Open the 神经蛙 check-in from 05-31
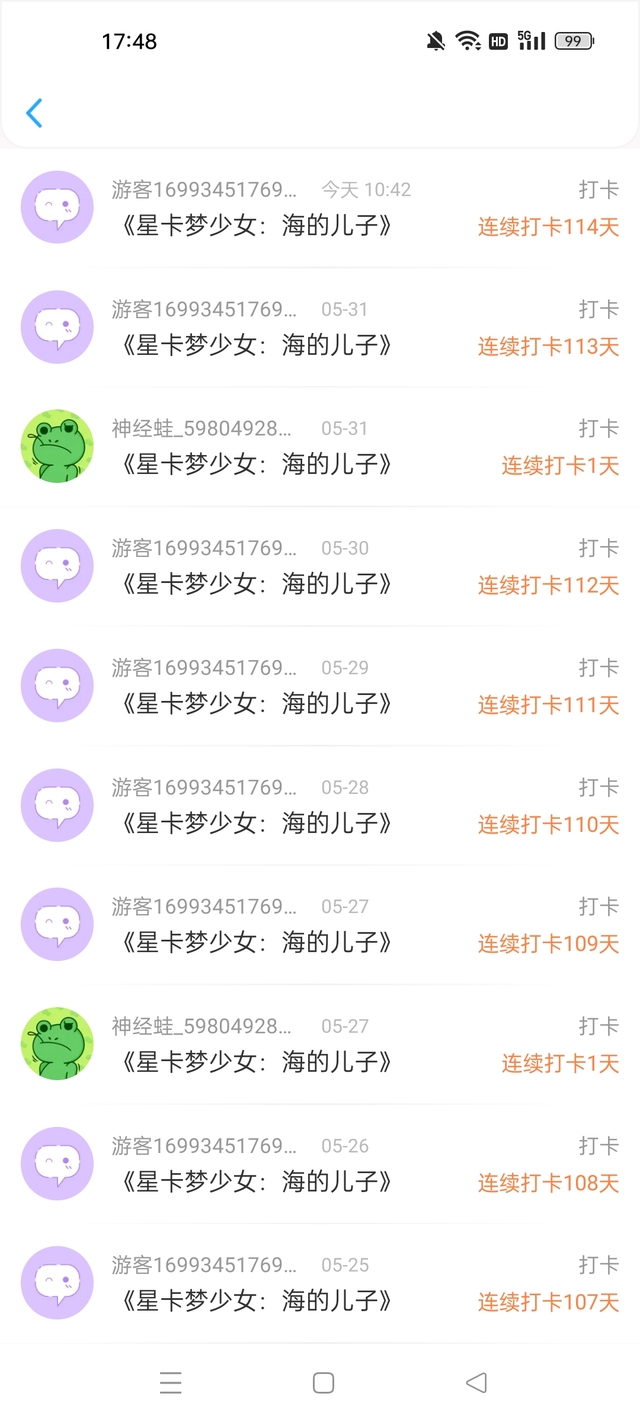The width and height of the screenshot is (640, 1422). pyautogui.click(x=320, y=447)
